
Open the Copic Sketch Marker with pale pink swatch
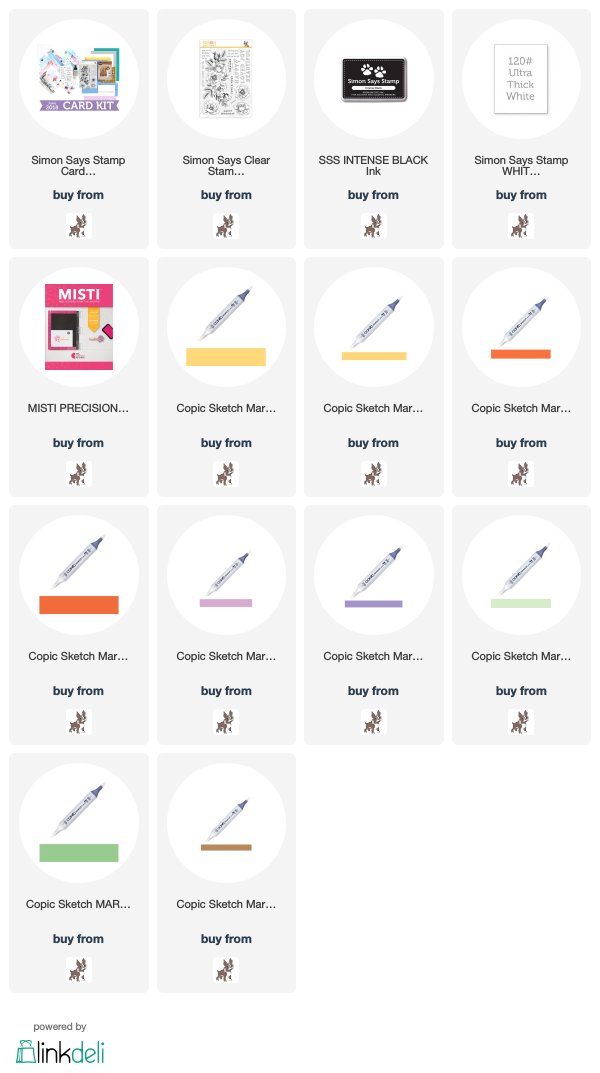(226, 625)
